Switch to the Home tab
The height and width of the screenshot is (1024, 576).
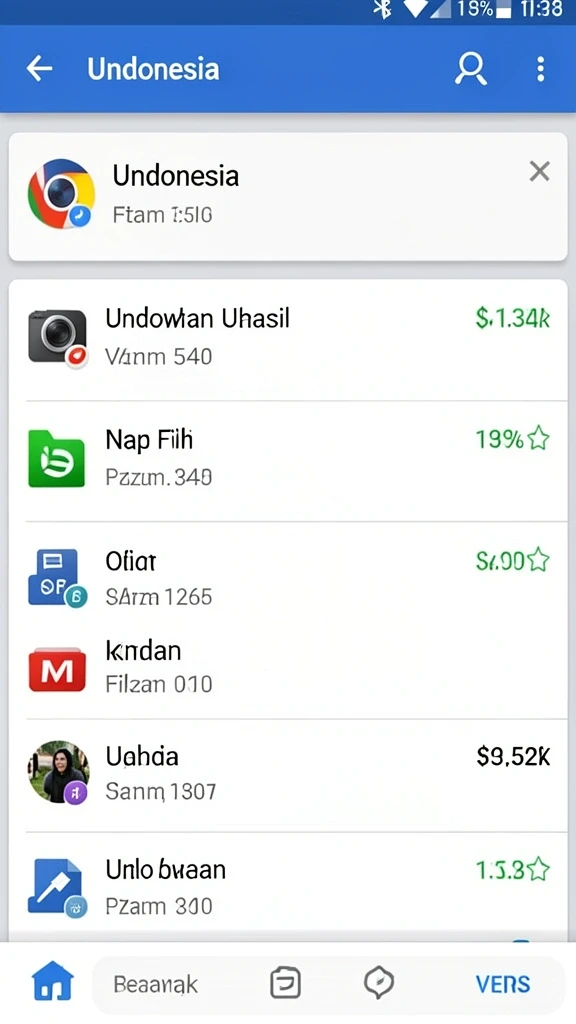[53, 982]
